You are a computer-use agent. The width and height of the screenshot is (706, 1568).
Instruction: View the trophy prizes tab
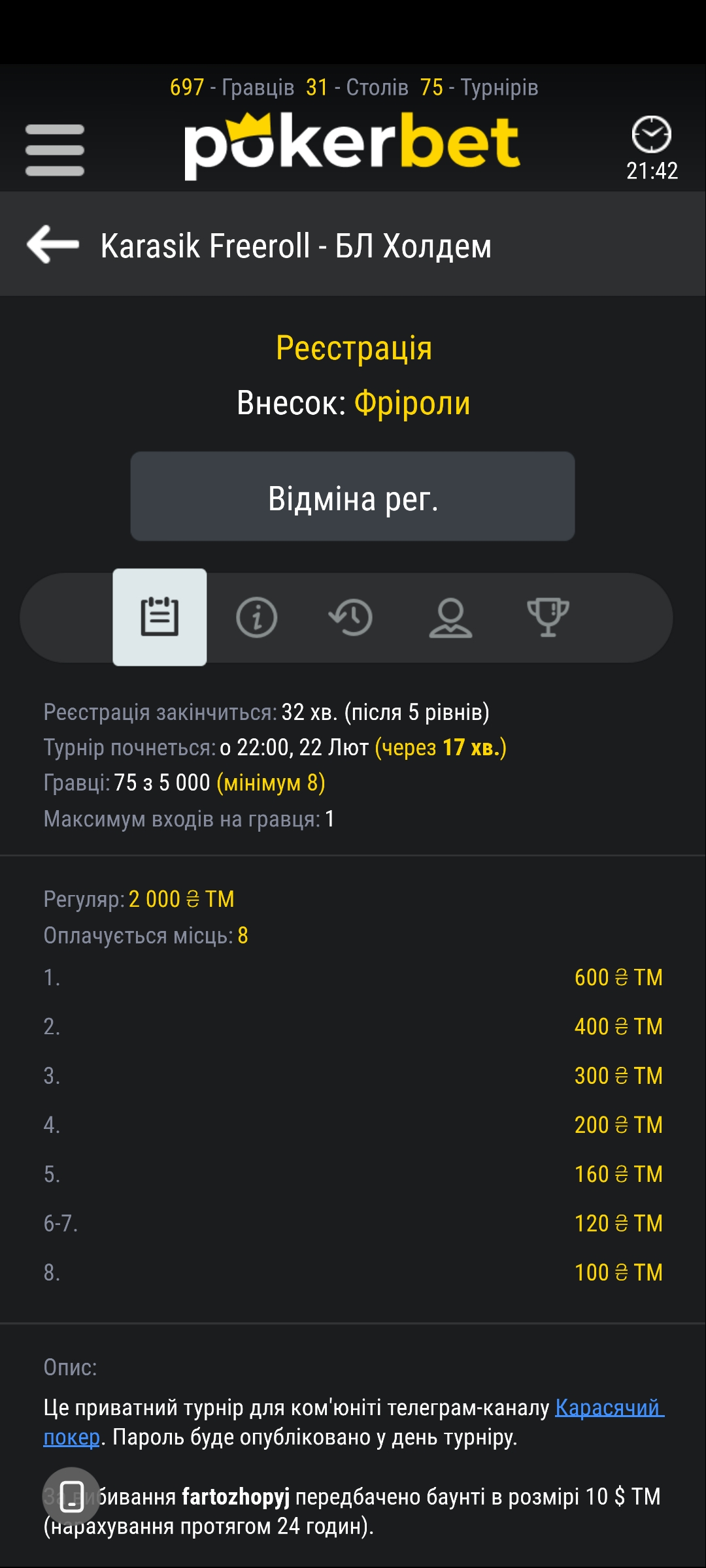(x=548, y=617)
